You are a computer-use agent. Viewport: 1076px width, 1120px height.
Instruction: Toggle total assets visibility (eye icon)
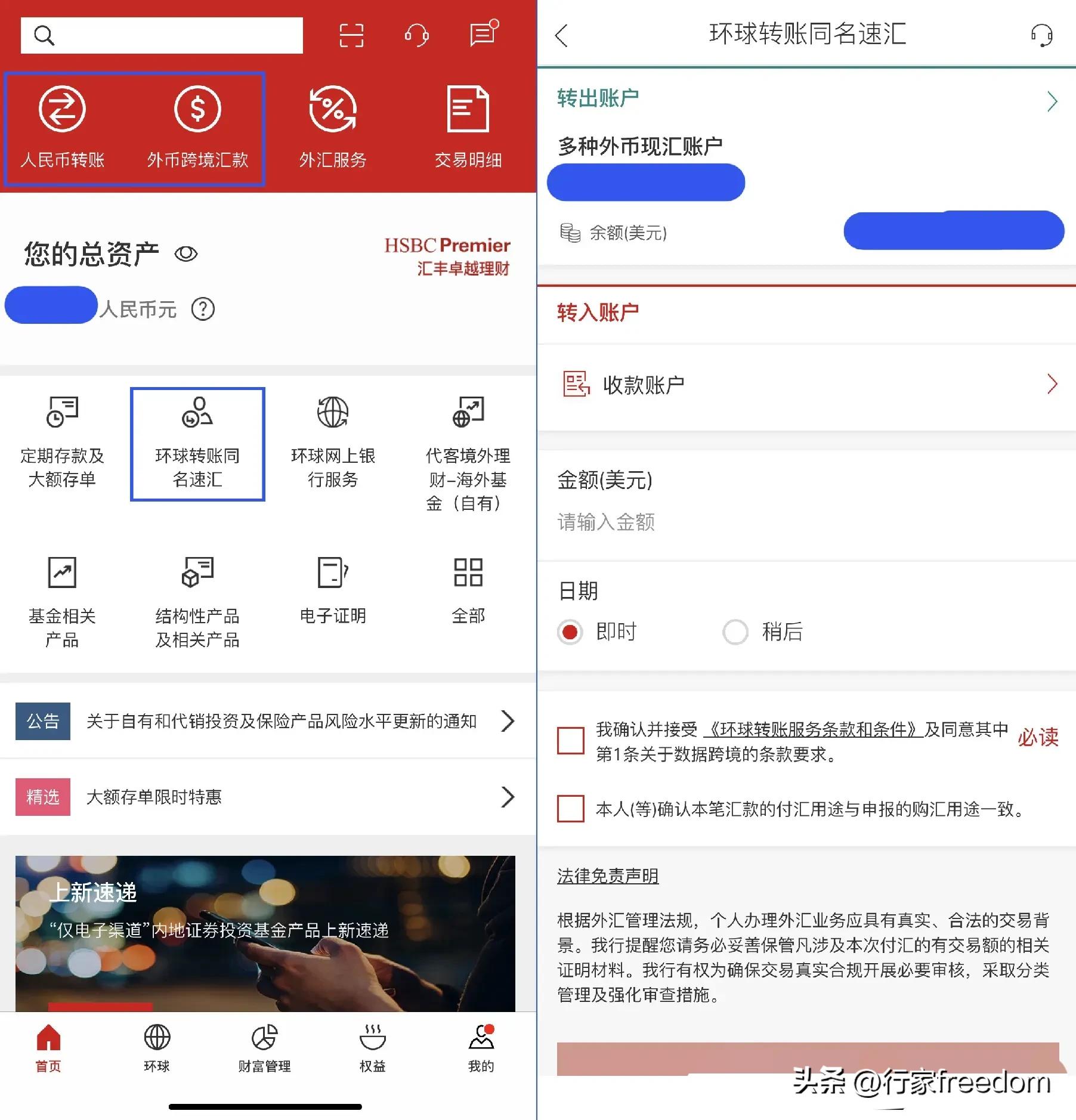tap(185, 254)
